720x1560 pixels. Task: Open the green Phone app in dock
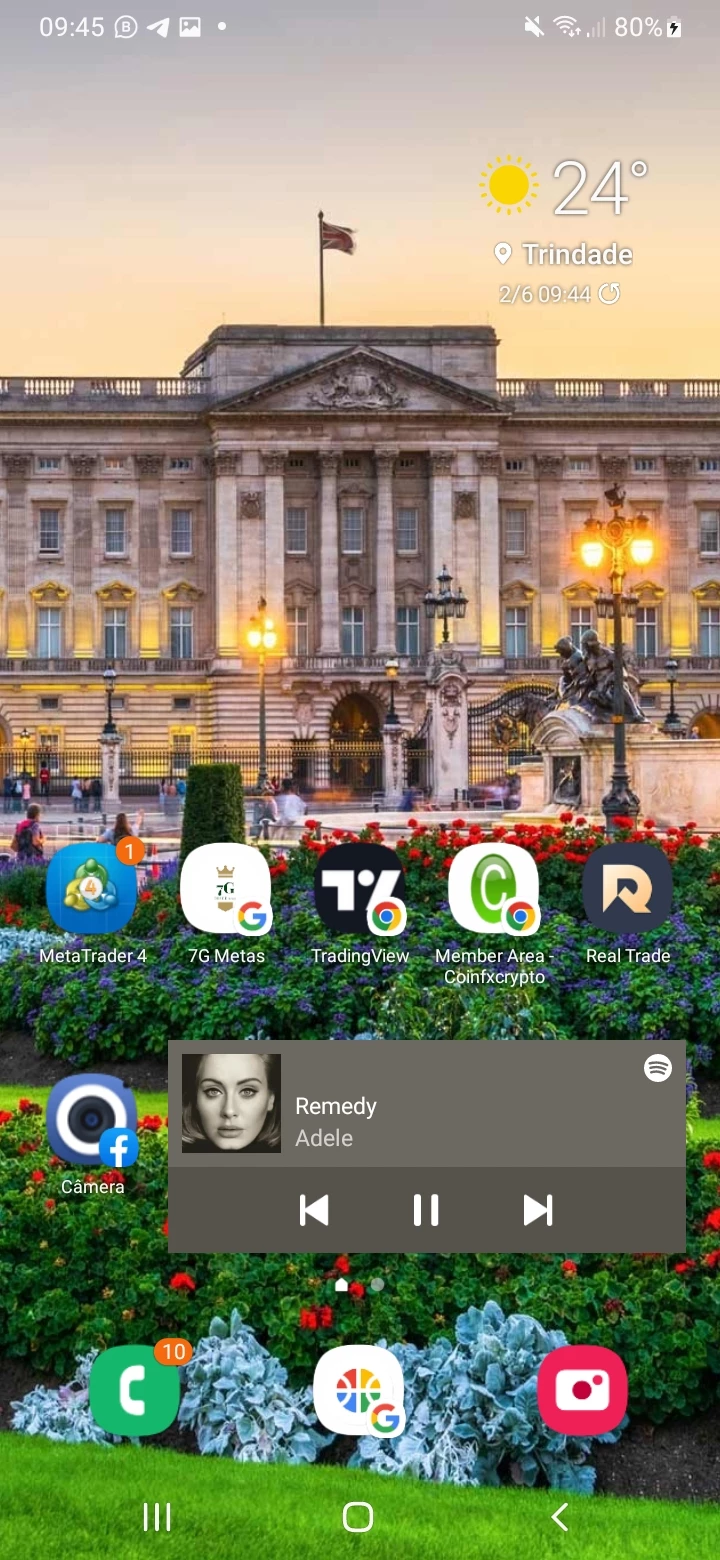[135, 1390]
